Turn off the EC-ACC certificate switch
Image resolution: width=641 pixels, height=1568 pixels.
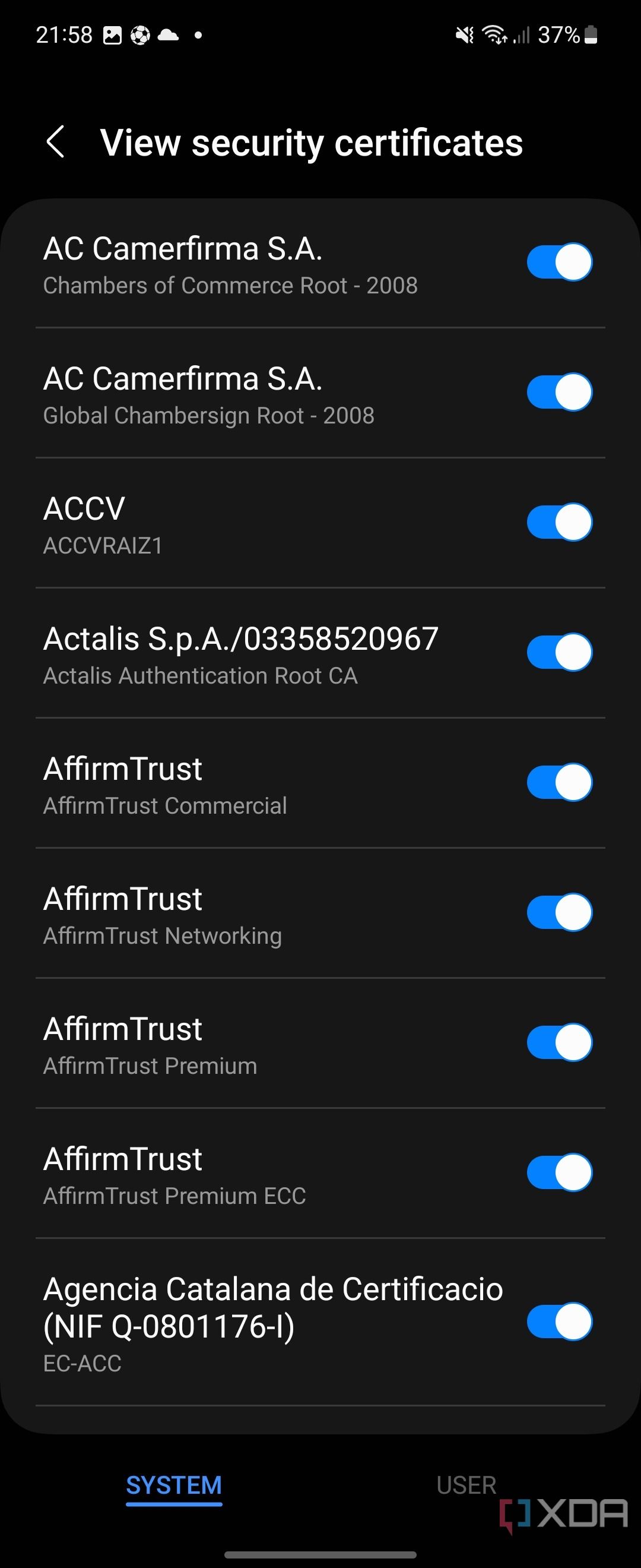[x=560, y=1322]
